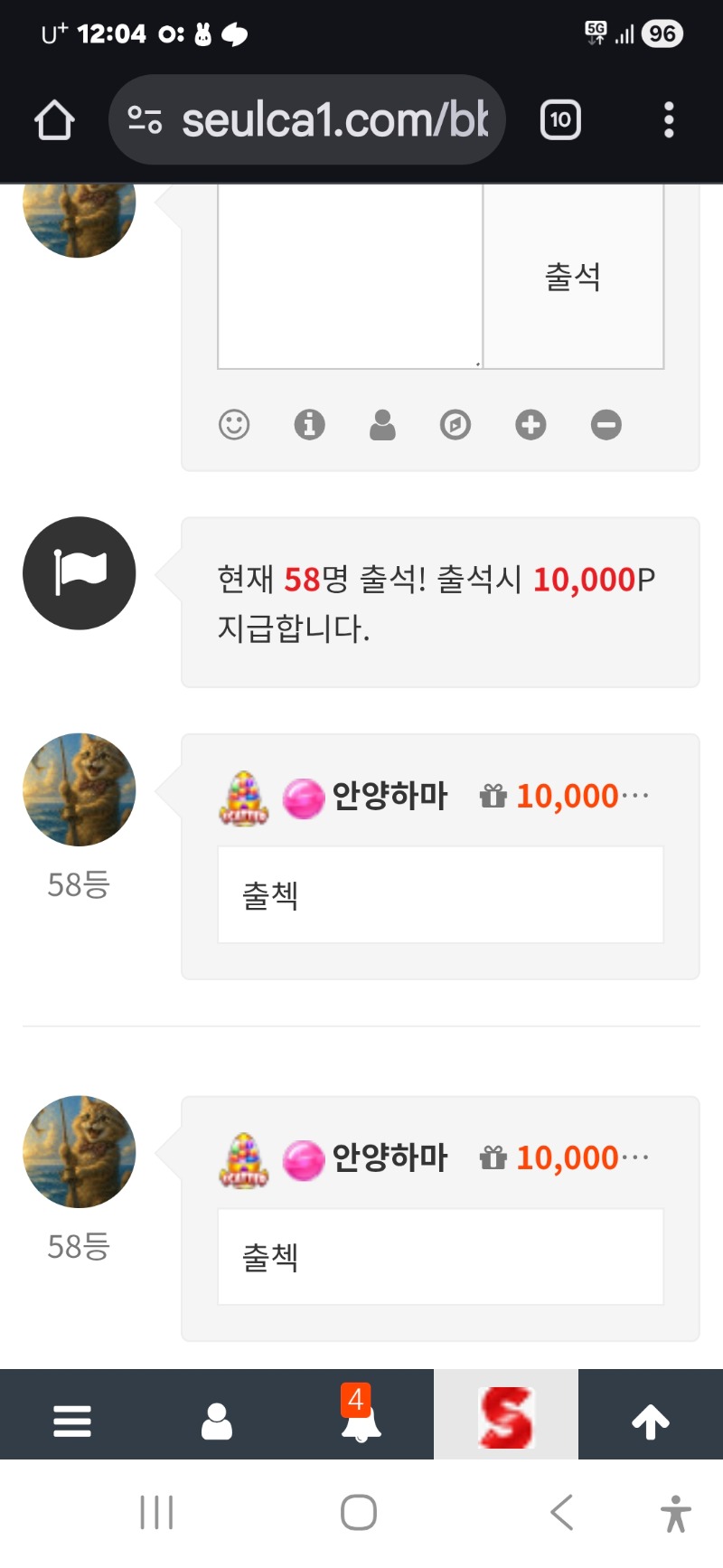Shrink the text box with the minus icon
The image size is (723, 1568).
(606, 424)
